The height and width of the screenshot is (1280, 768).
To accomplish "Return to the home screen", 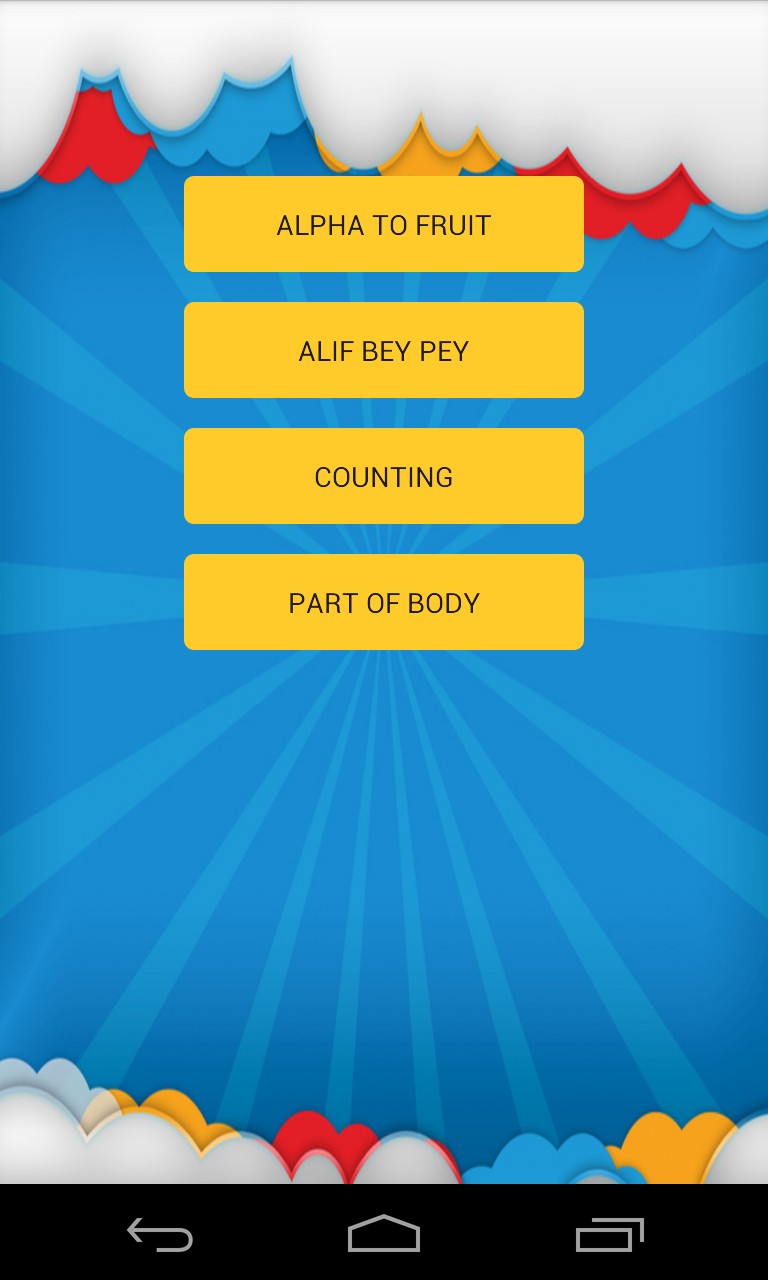I will coord(383,1234).
